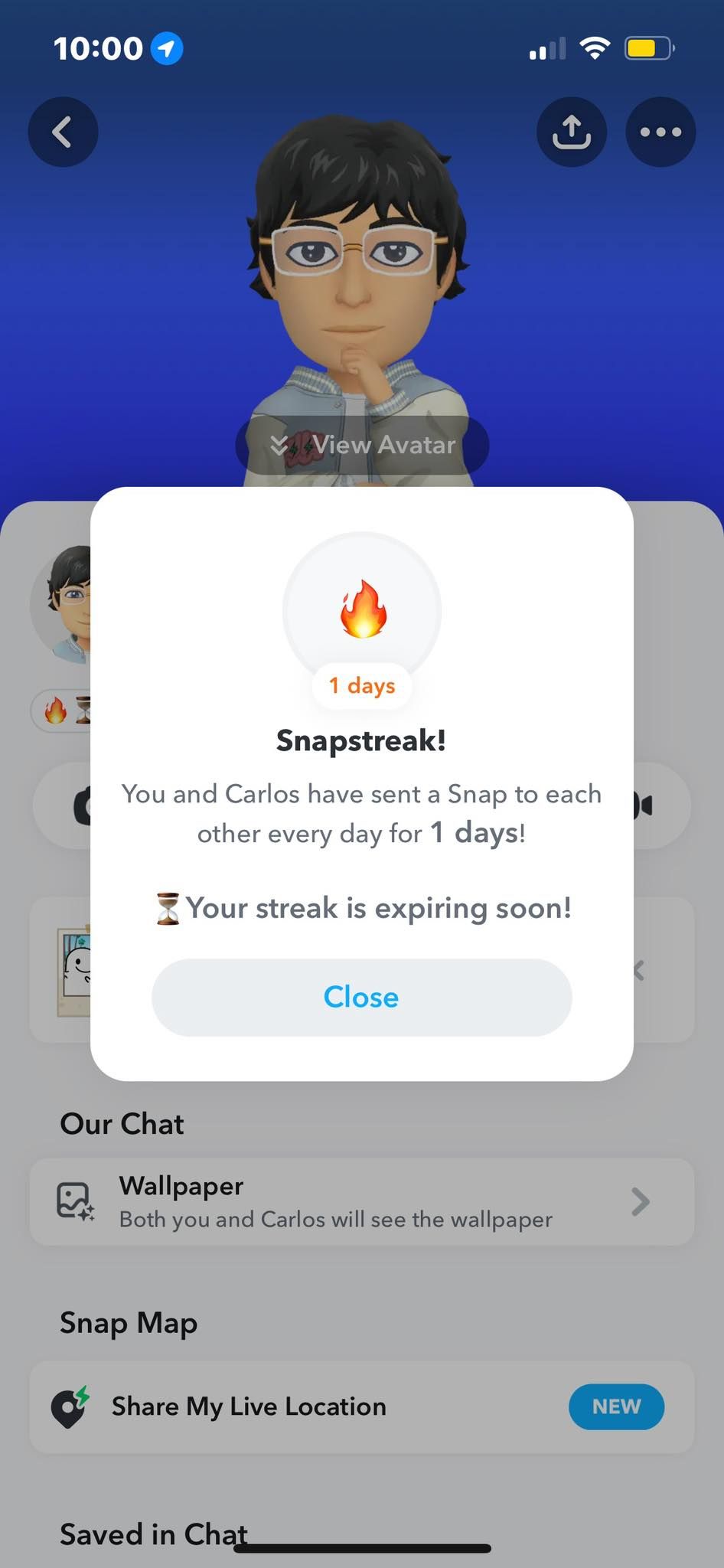
Task: Tap the chevron beside the memories card
Action: point(640,970)
